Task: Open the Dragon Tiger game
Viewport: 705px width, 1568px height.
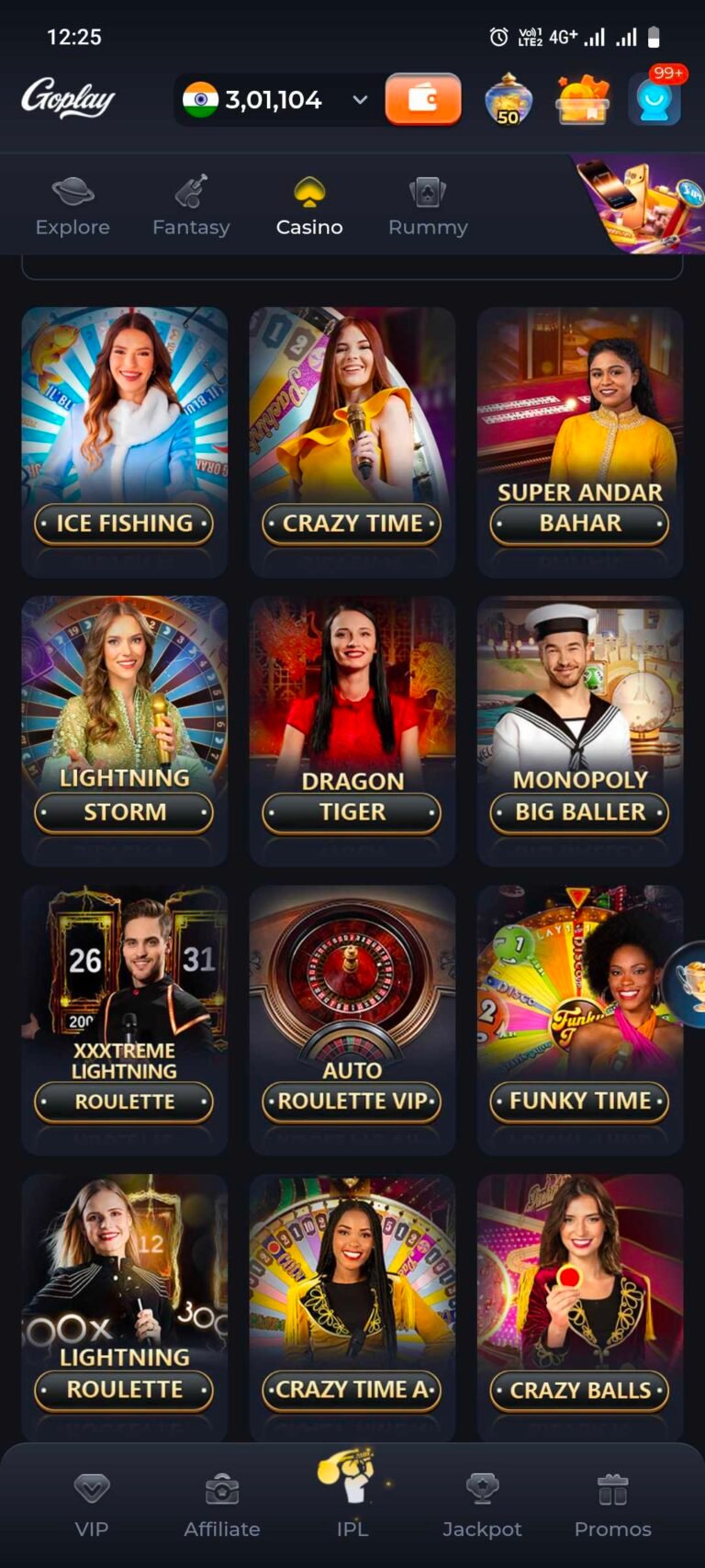Action: (x=352, y=730)
